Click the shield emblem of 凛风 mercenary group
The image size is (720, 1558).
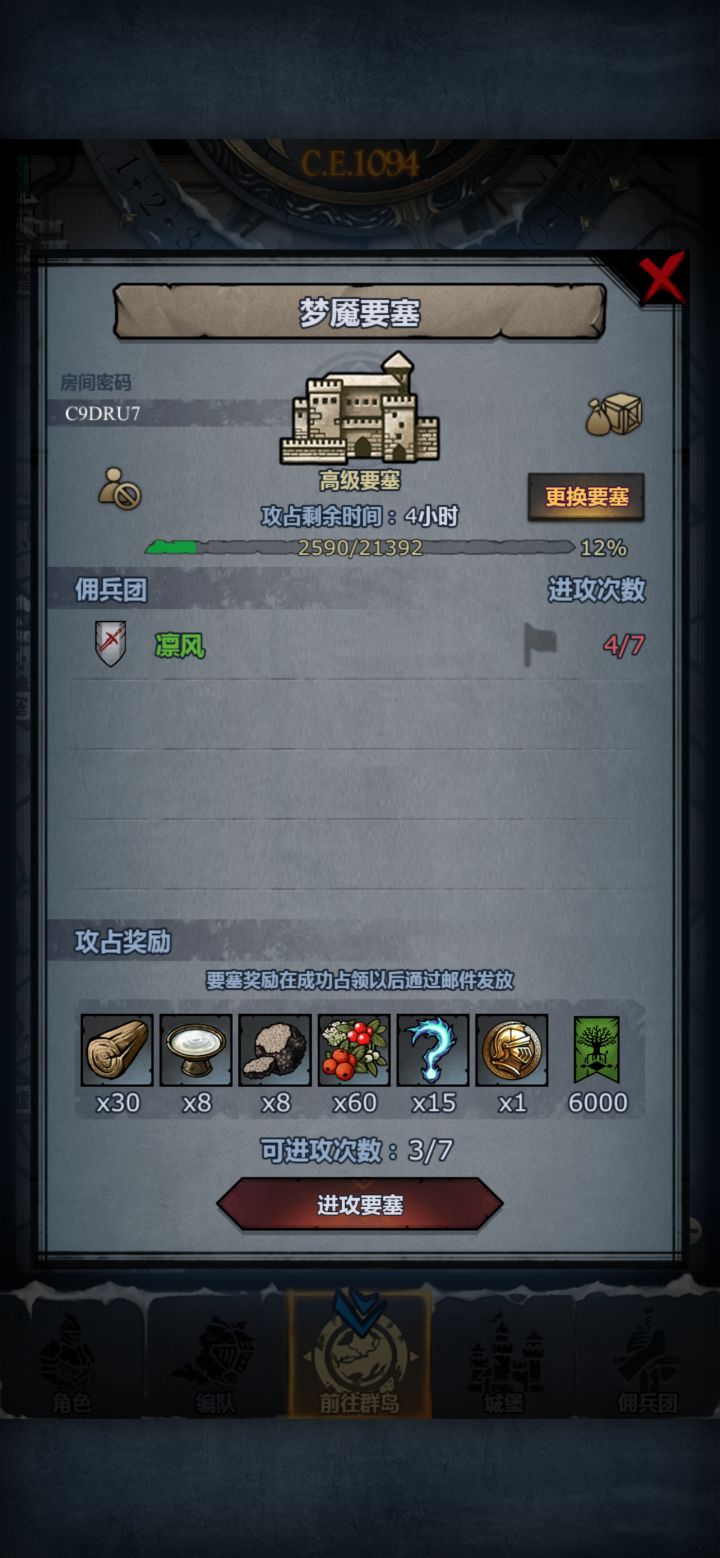[x=110, y=645]
